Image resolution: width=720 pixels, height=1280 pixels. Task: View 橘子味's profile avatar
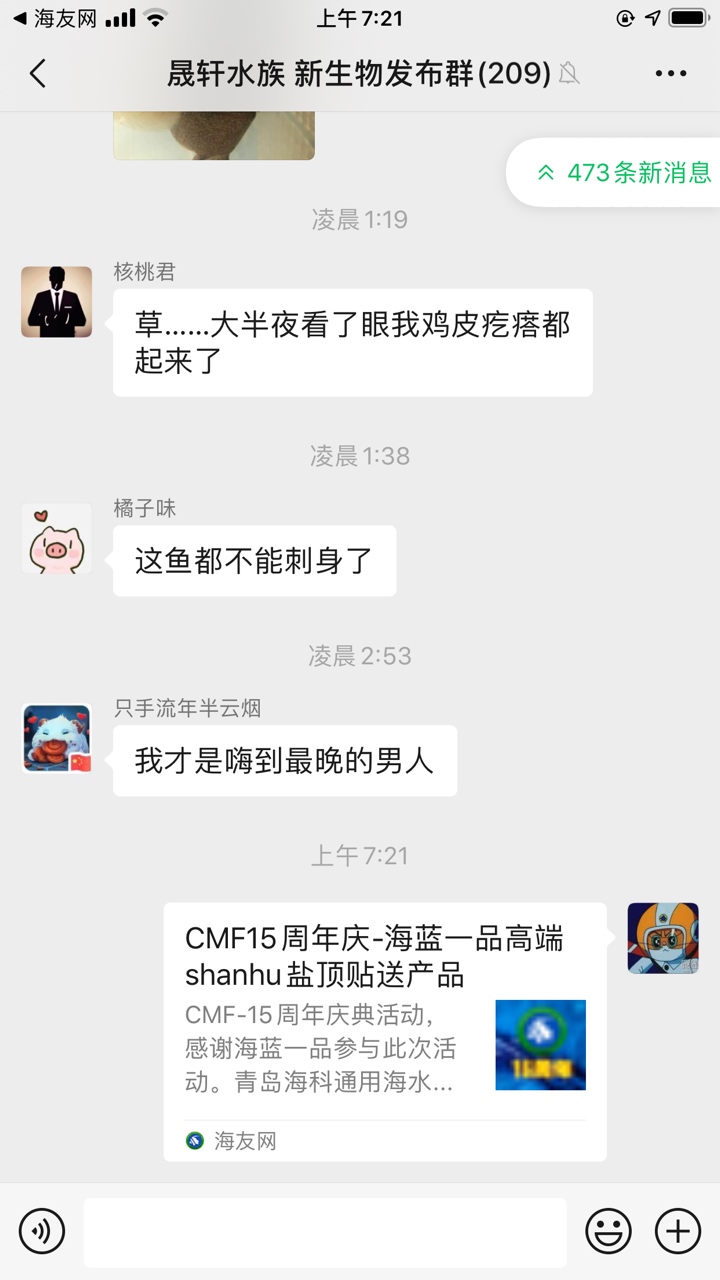coord(57,539)
